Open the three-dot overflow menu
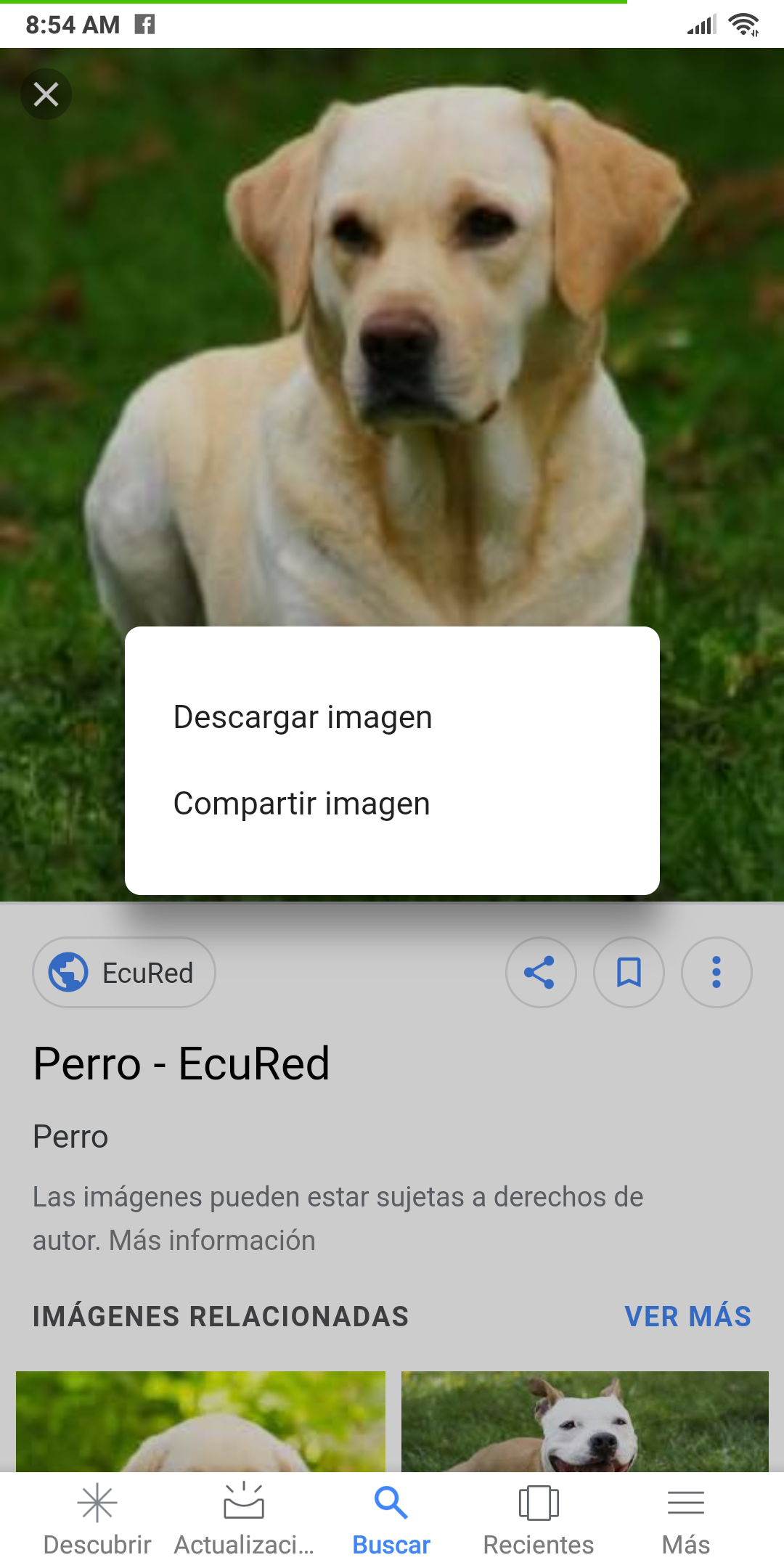Image resolution: width=784 pixels, height=1568 pixels. [716, 972]
